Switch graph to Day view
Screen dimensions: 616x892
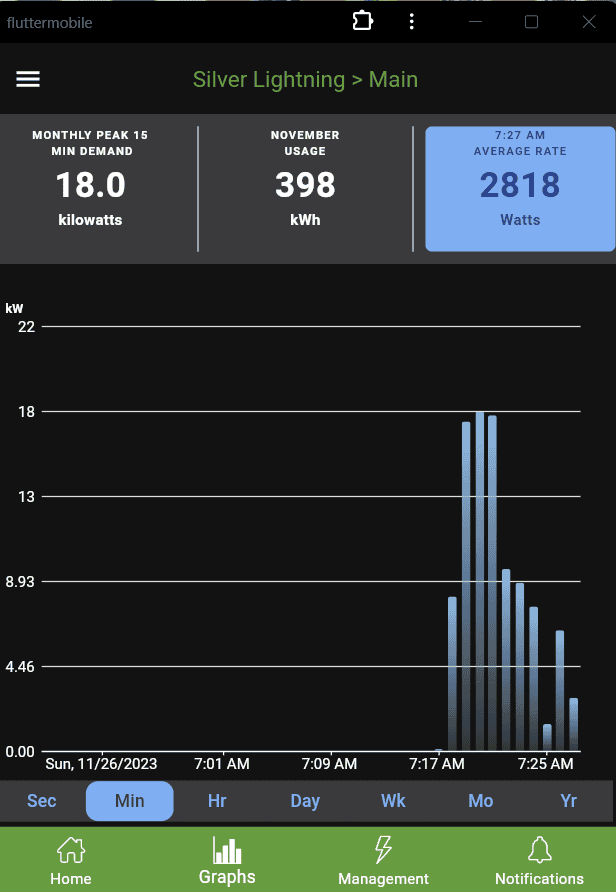pyautogui.click(x=305, y=801)
